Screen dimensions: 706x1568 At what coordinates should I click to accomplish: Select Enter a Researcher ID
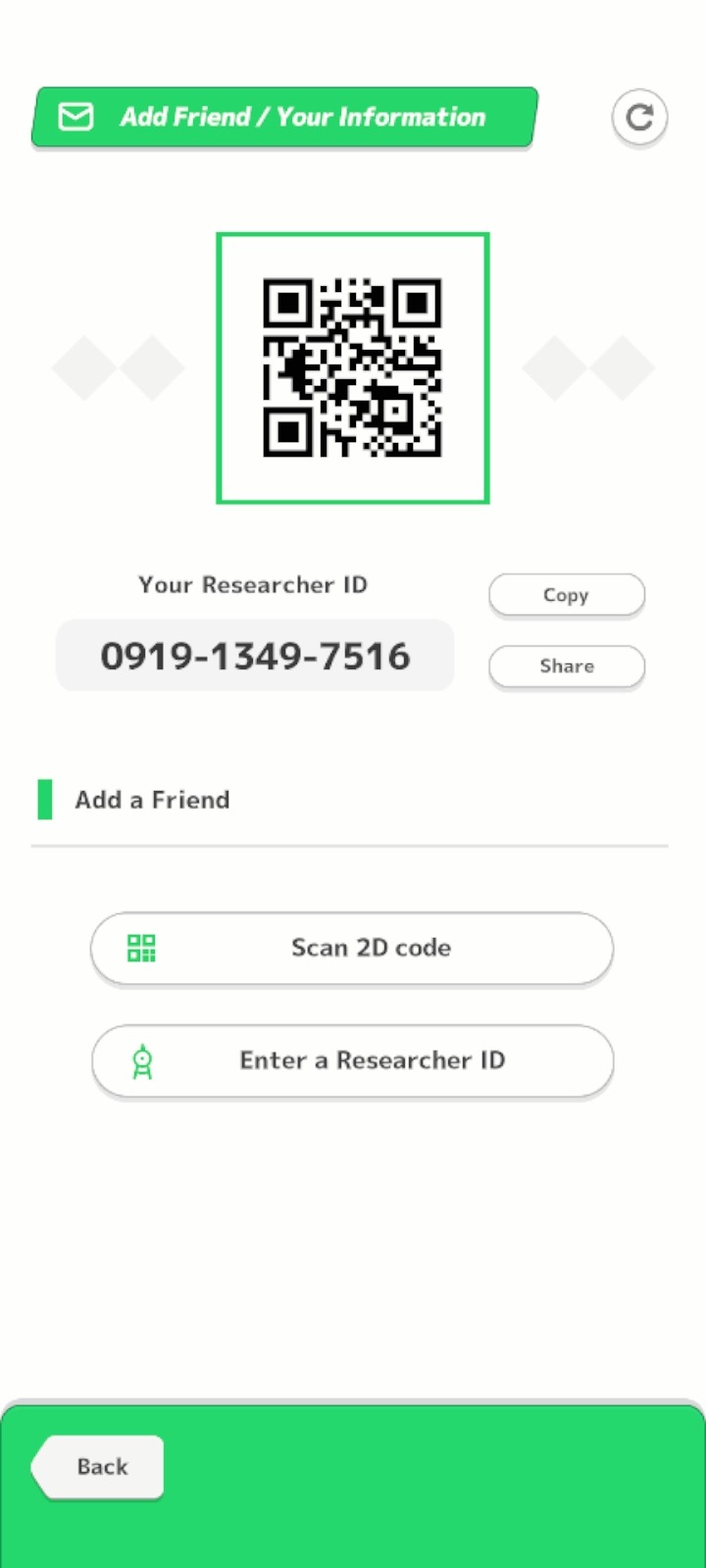pos(352,1060)
